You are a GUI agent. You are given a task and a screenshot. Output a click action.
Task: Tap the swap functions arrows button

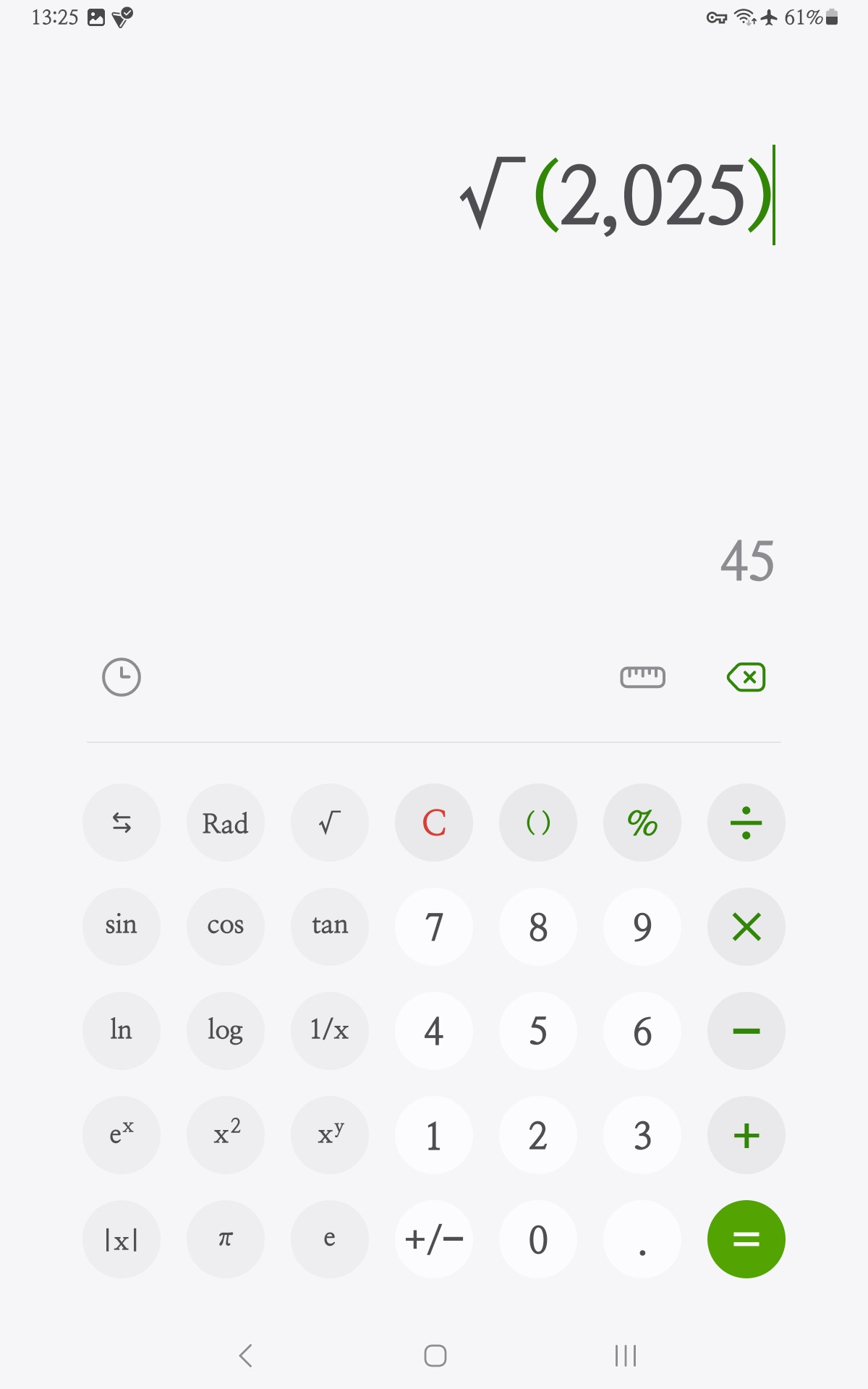[122, 823]
